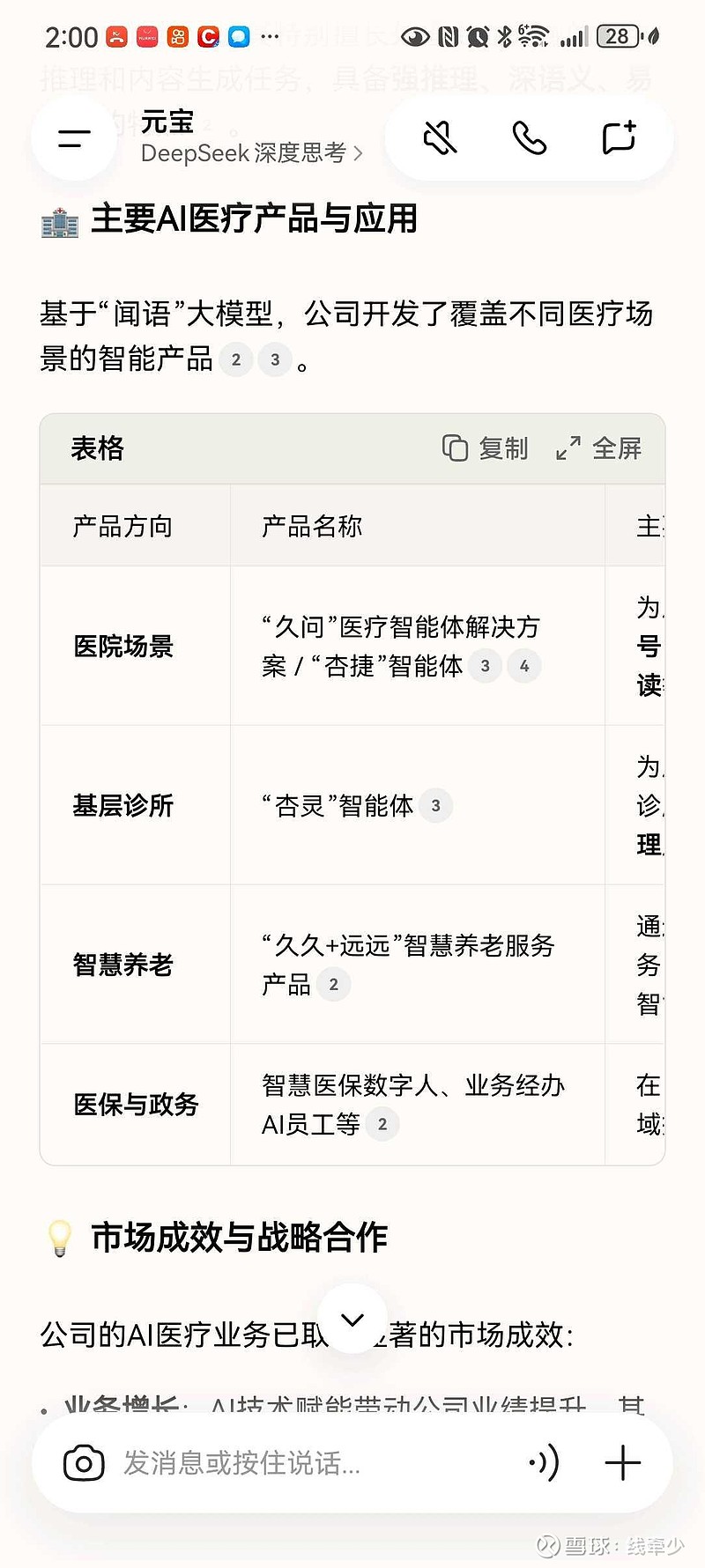705x1568 pixels.
Task: Open citation 3 in the 杏灵智能体 row
Action: pos(437,805)
